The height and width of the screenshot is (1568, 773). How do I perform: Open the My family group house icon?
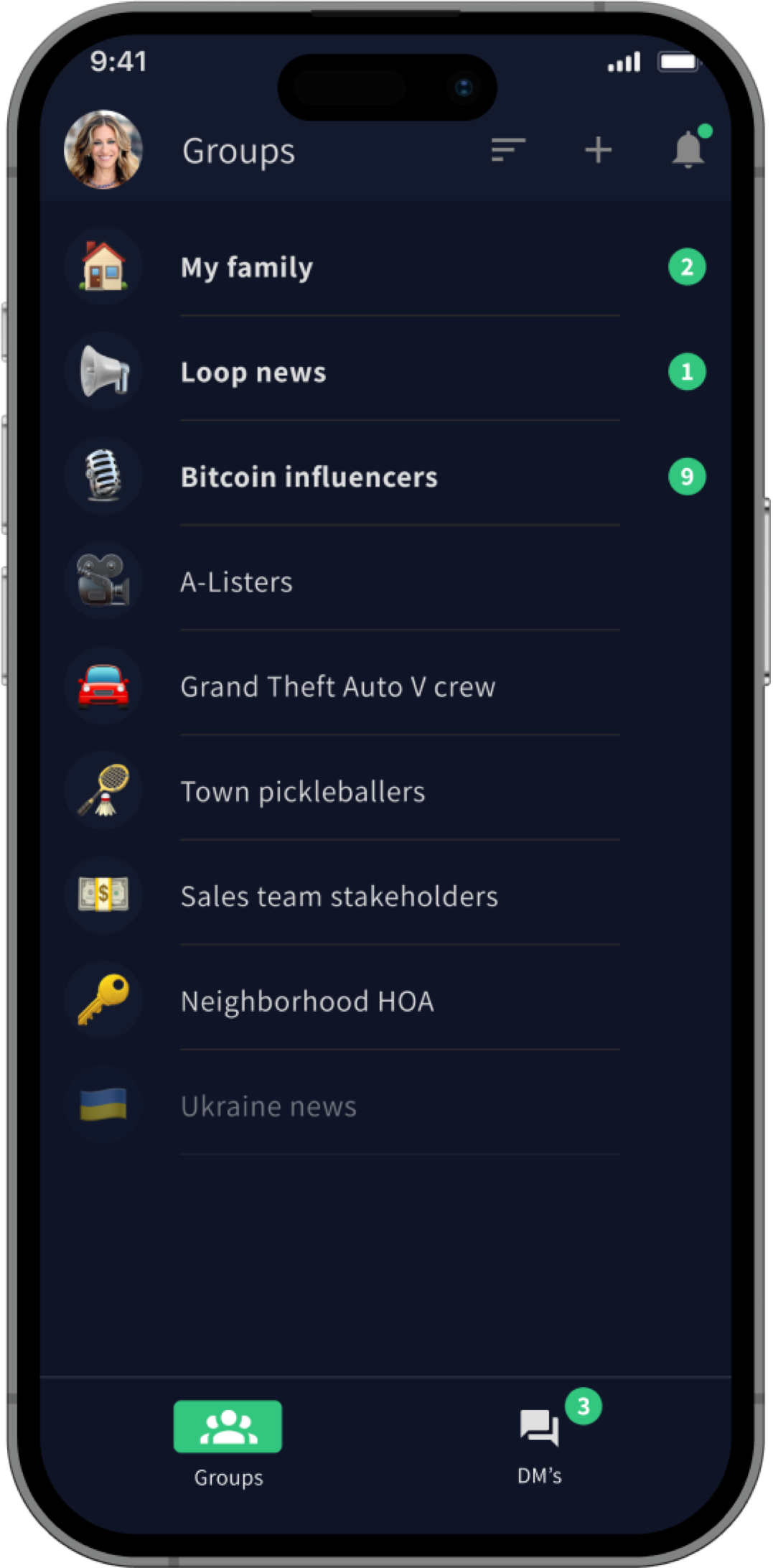(103, 267)
